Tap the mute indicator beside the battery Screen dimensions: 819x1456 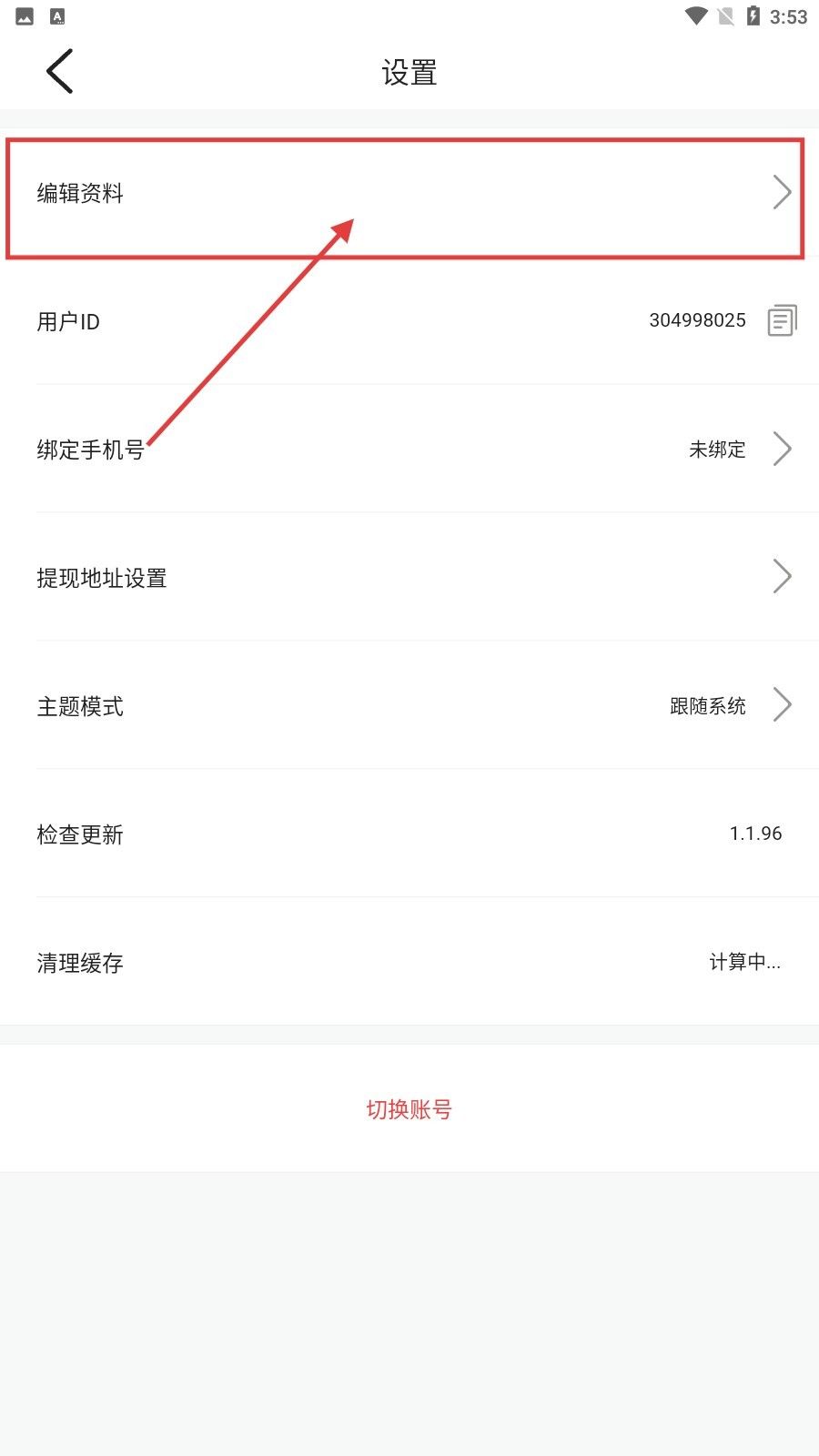coord(725,15)
